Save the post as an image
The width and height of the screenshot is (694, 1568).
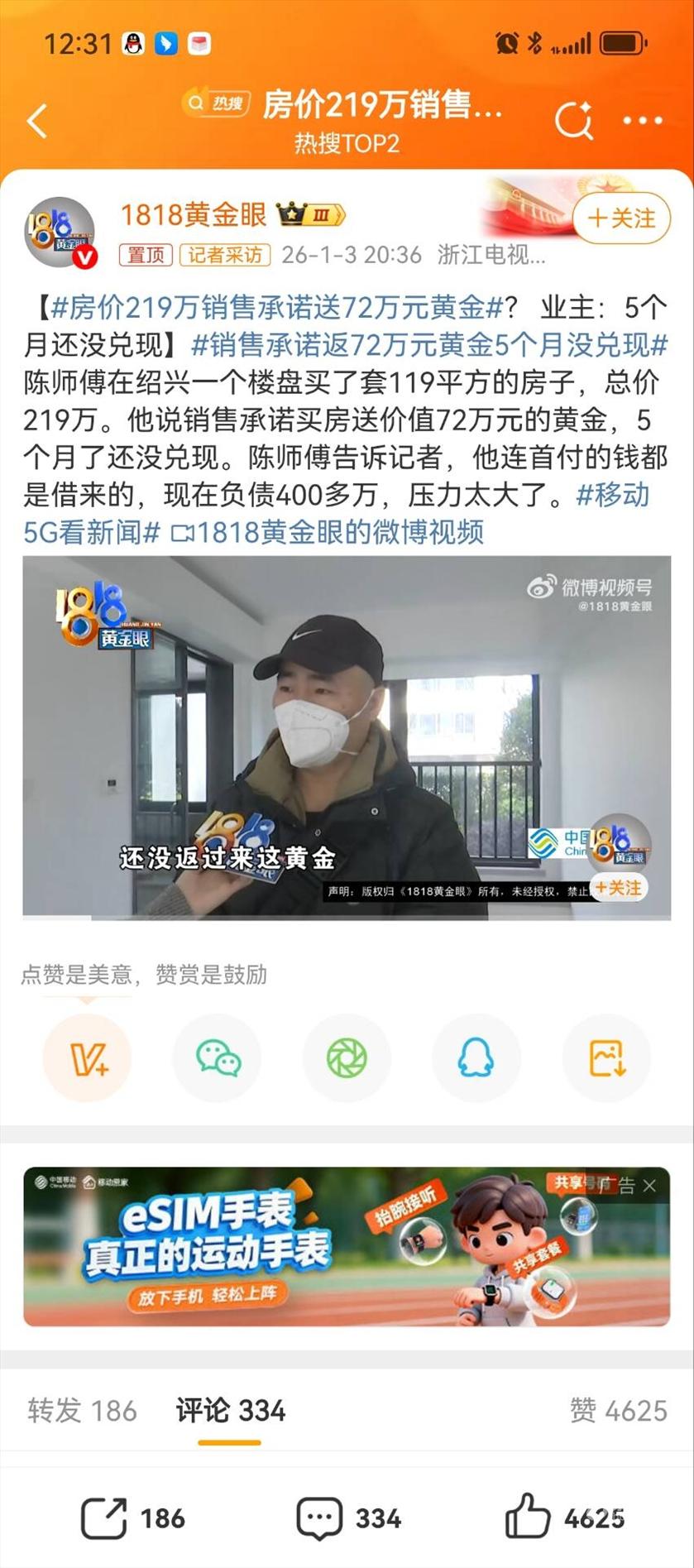coord(606,1058)
